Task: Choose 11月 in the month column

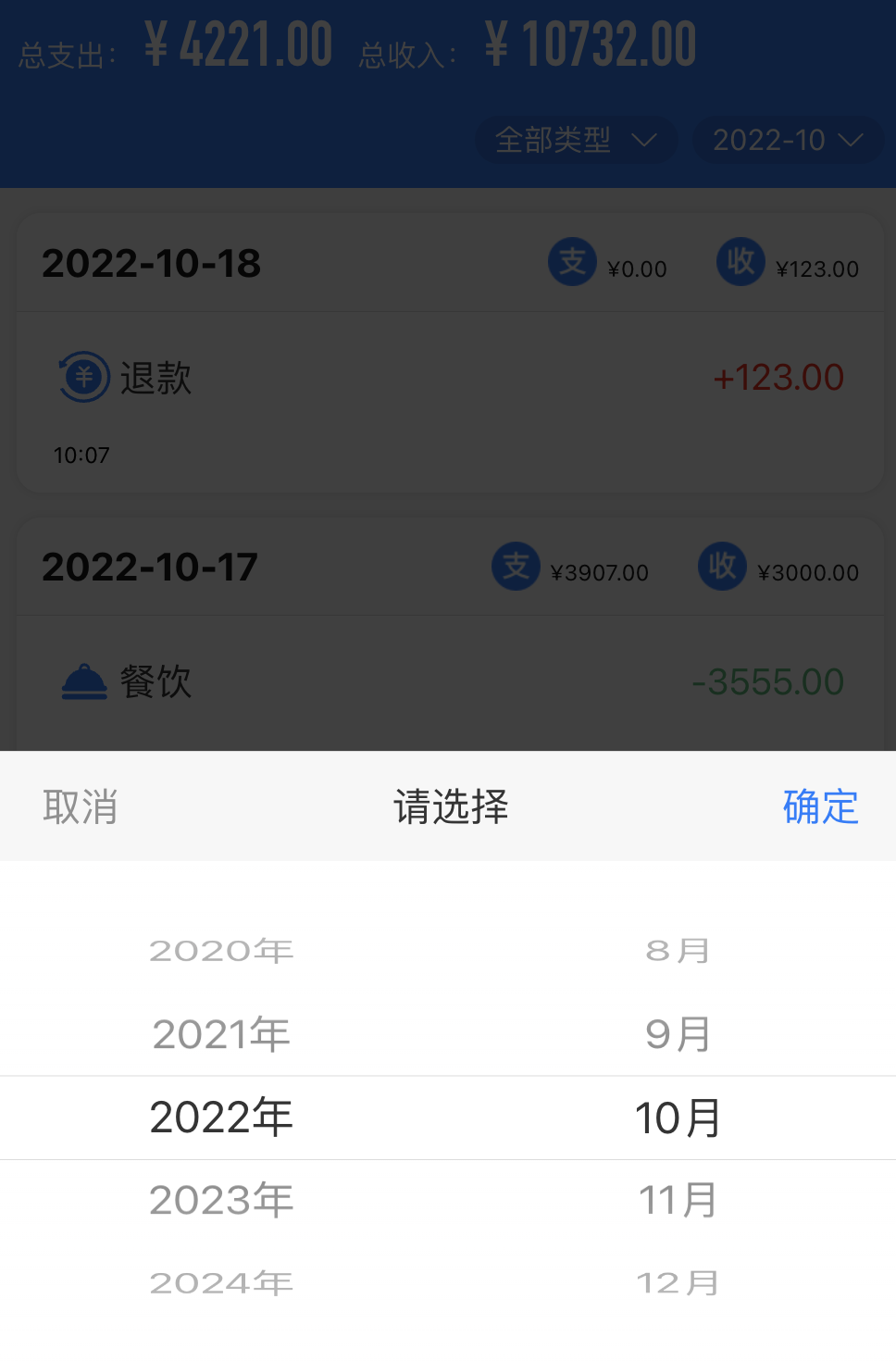Action: point(678,1201)
